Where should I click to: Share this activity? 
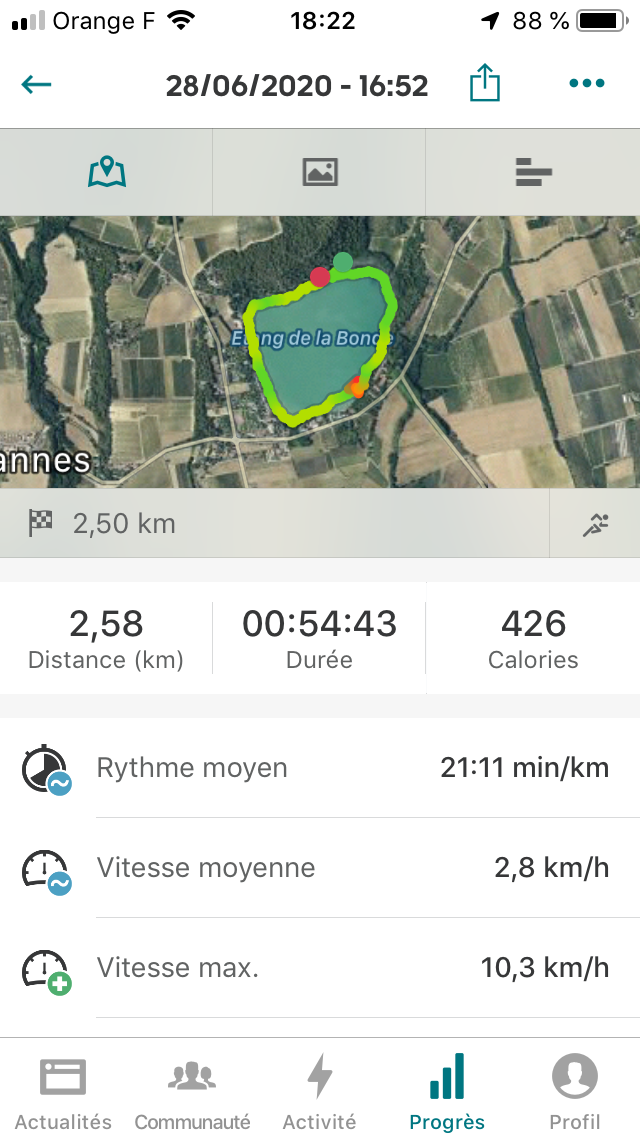tap(485, 82)
